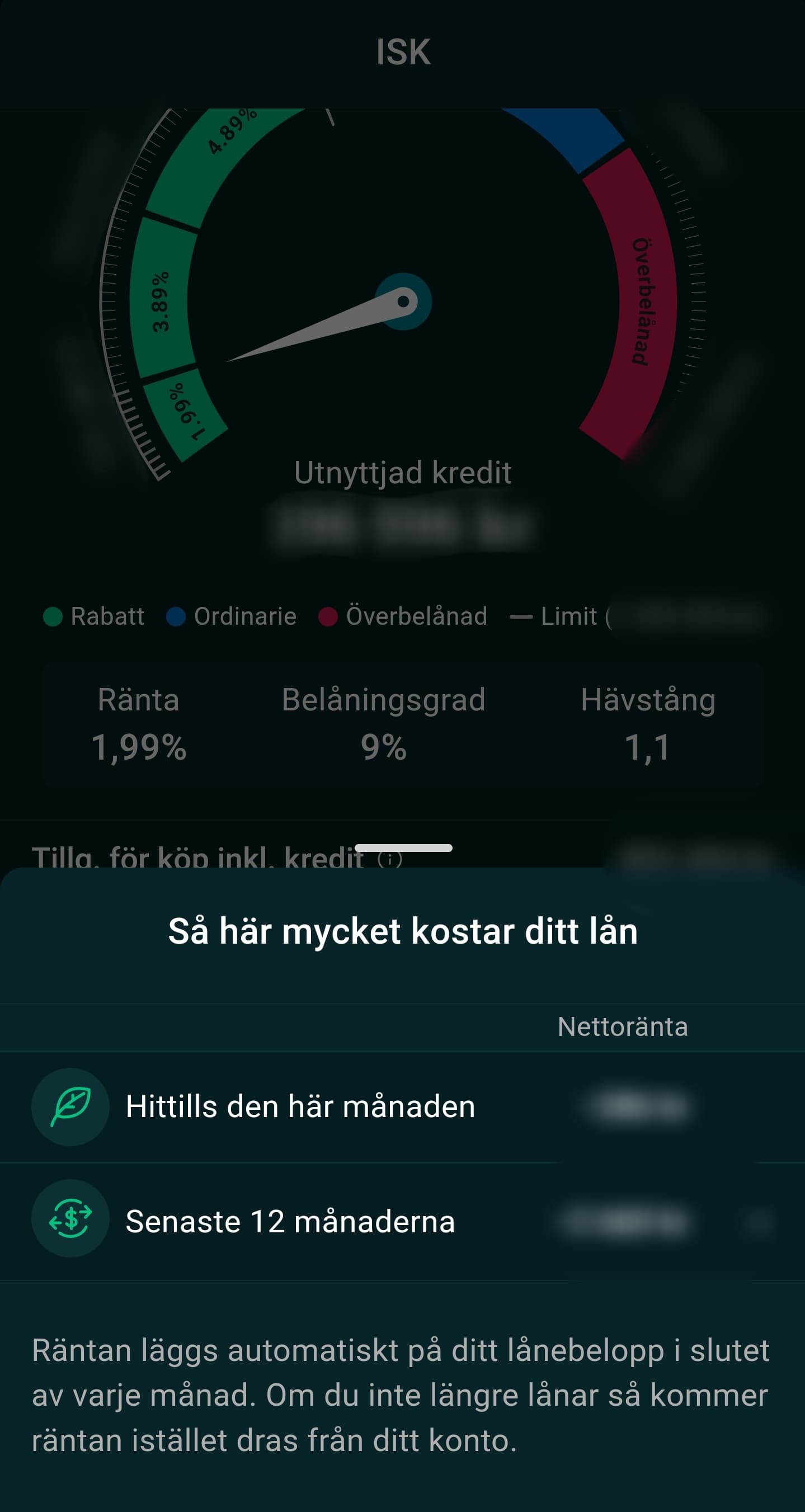The width and height of the screenshot is (805, 1512).
Task: Tap the bottom sheet drag handle
Action: click(x=403, y=847)
